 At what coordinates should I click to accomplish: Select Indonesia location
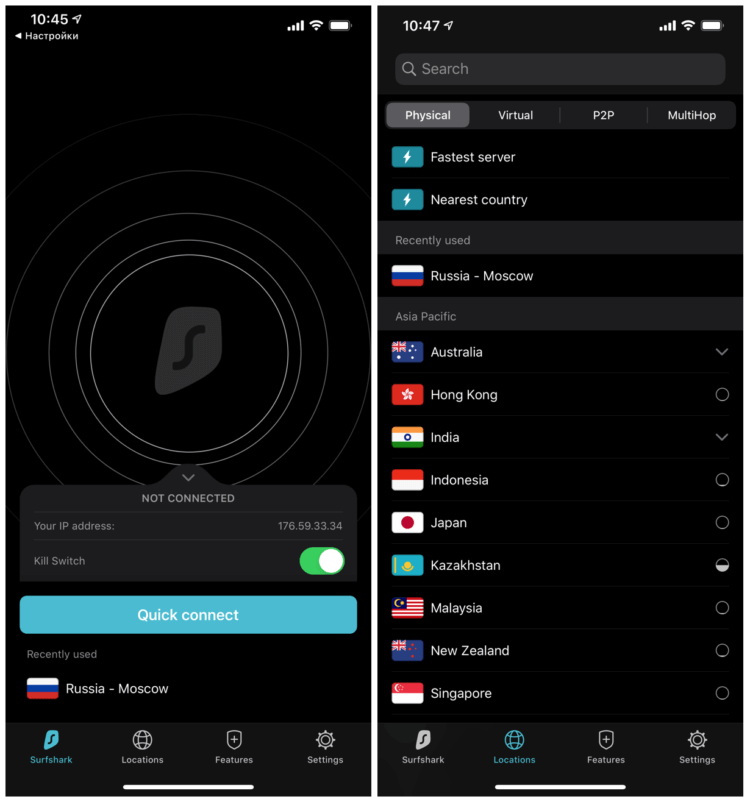click(x=460, y=480)
